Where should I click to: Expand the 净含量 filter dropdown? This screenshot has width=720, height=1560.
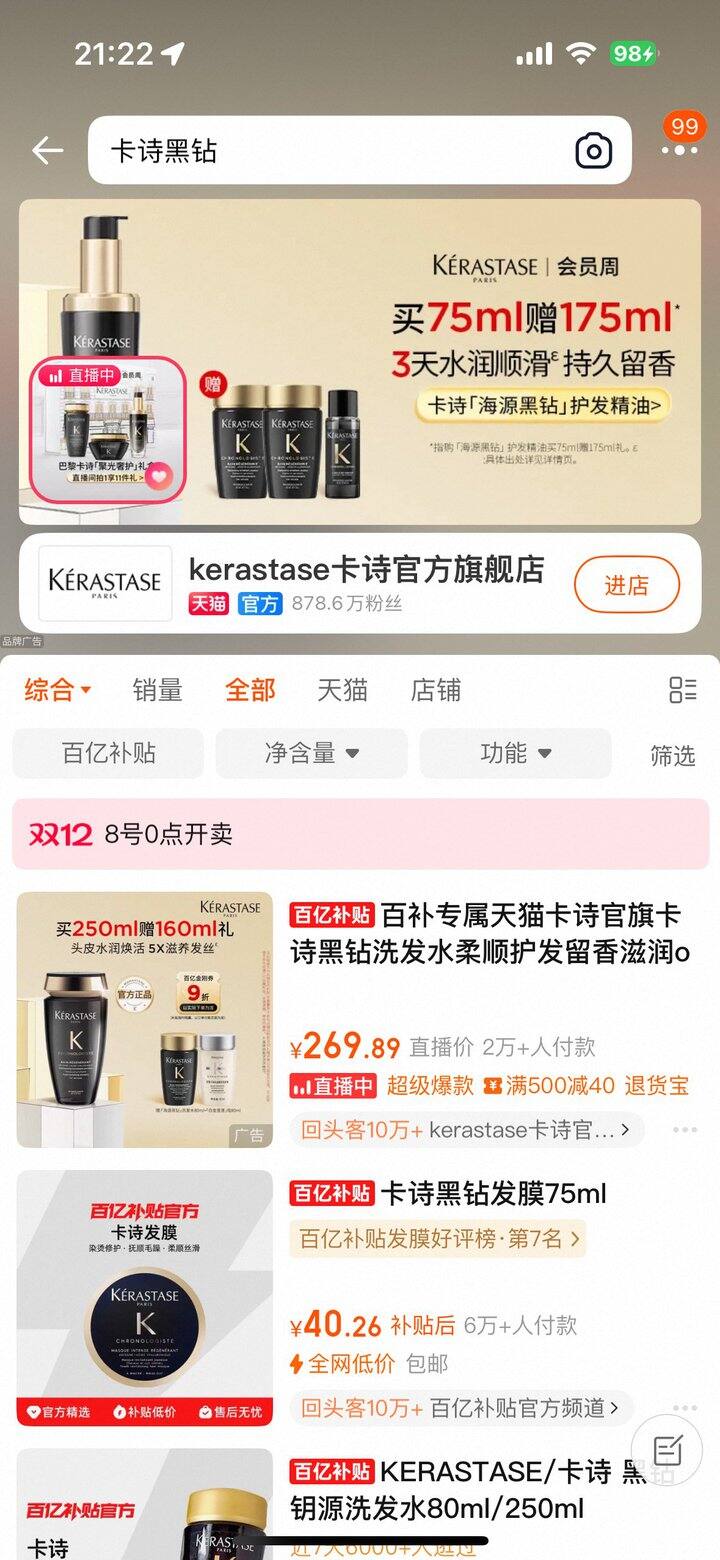(311, 754)
